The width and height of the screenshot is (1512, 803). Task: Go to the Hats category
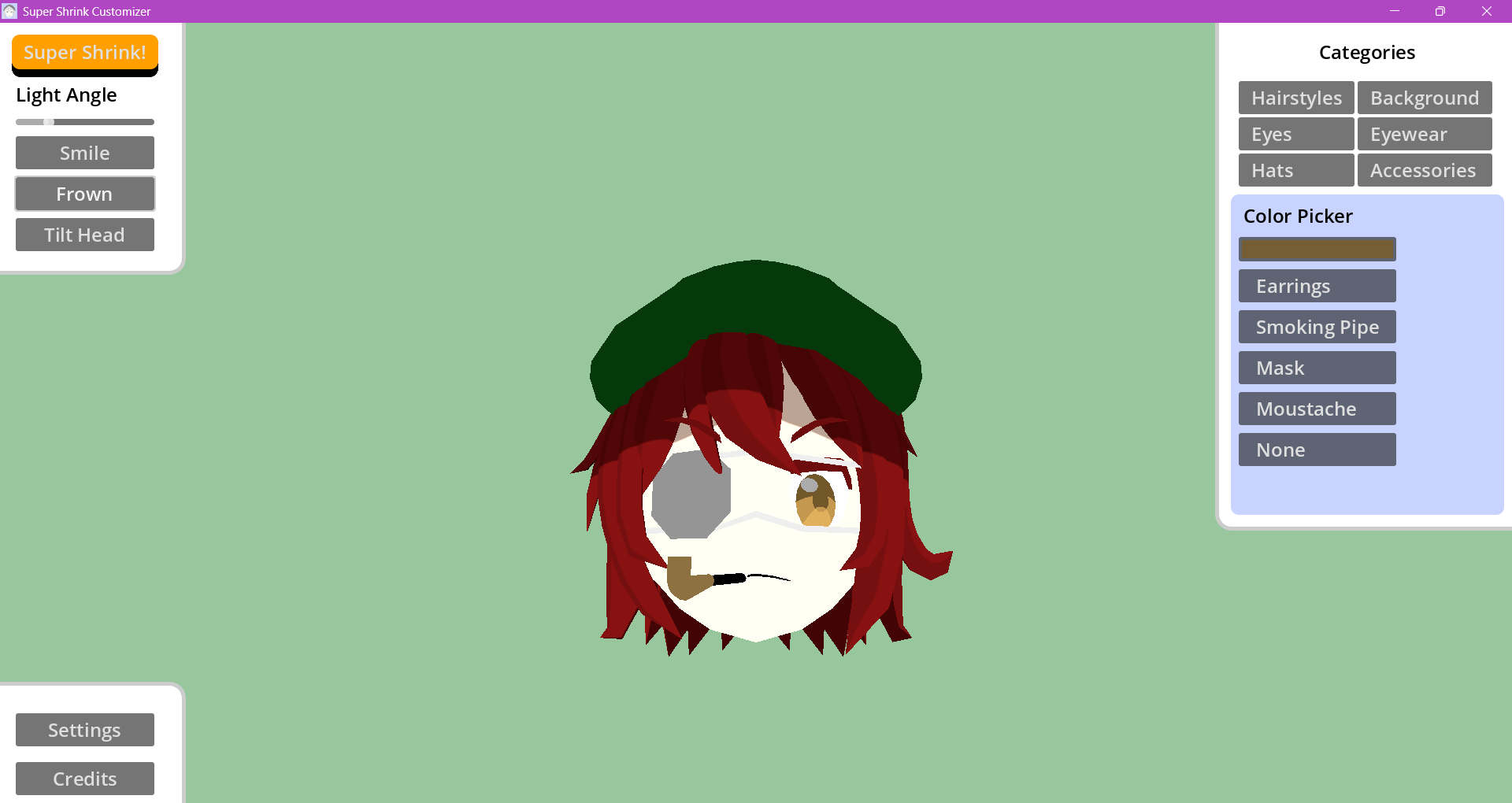click(x=1296, y=170)
